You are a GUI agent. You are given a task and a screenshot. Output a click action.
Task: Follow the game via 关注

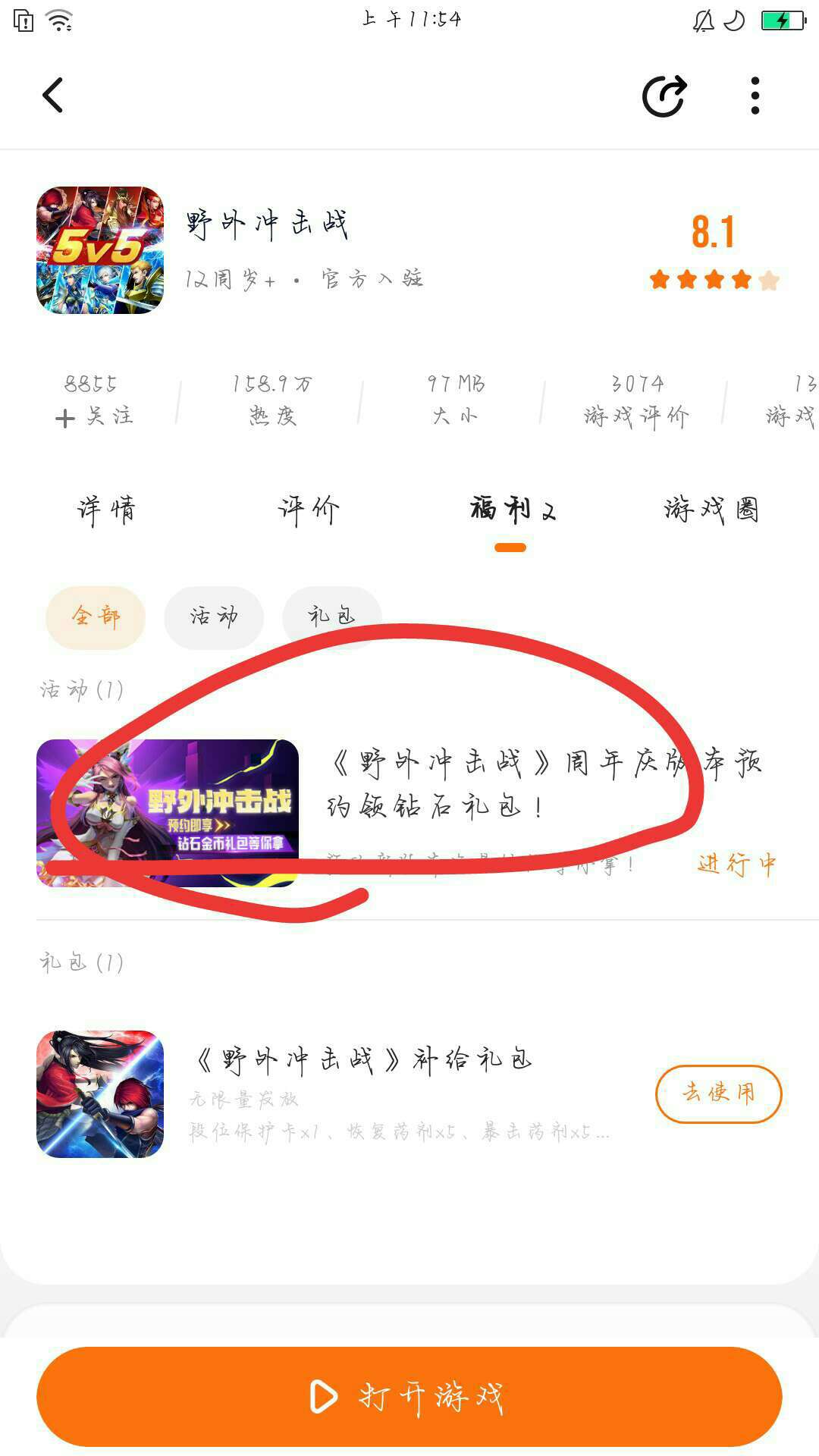(94, 416)
